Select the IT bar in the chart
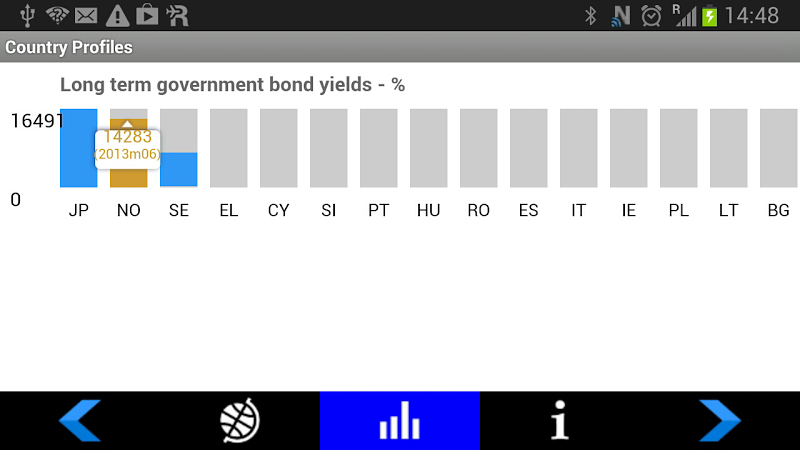This screenshot has width=800, height=450. pyautogui.click(x=578, y=148)
